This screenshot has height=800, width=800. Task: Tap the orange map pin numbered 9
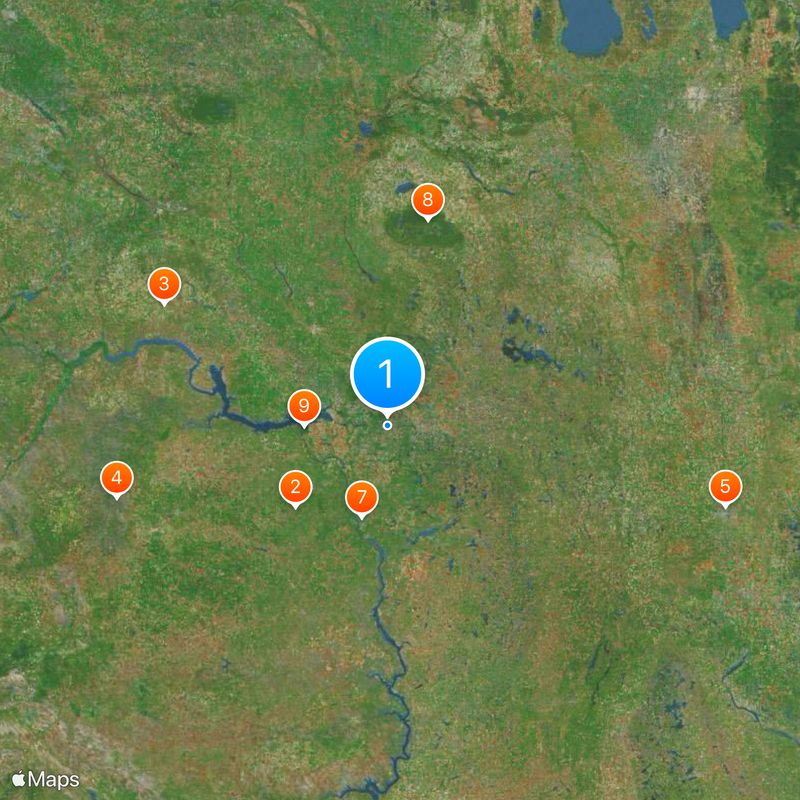click(x=304, y=406)
